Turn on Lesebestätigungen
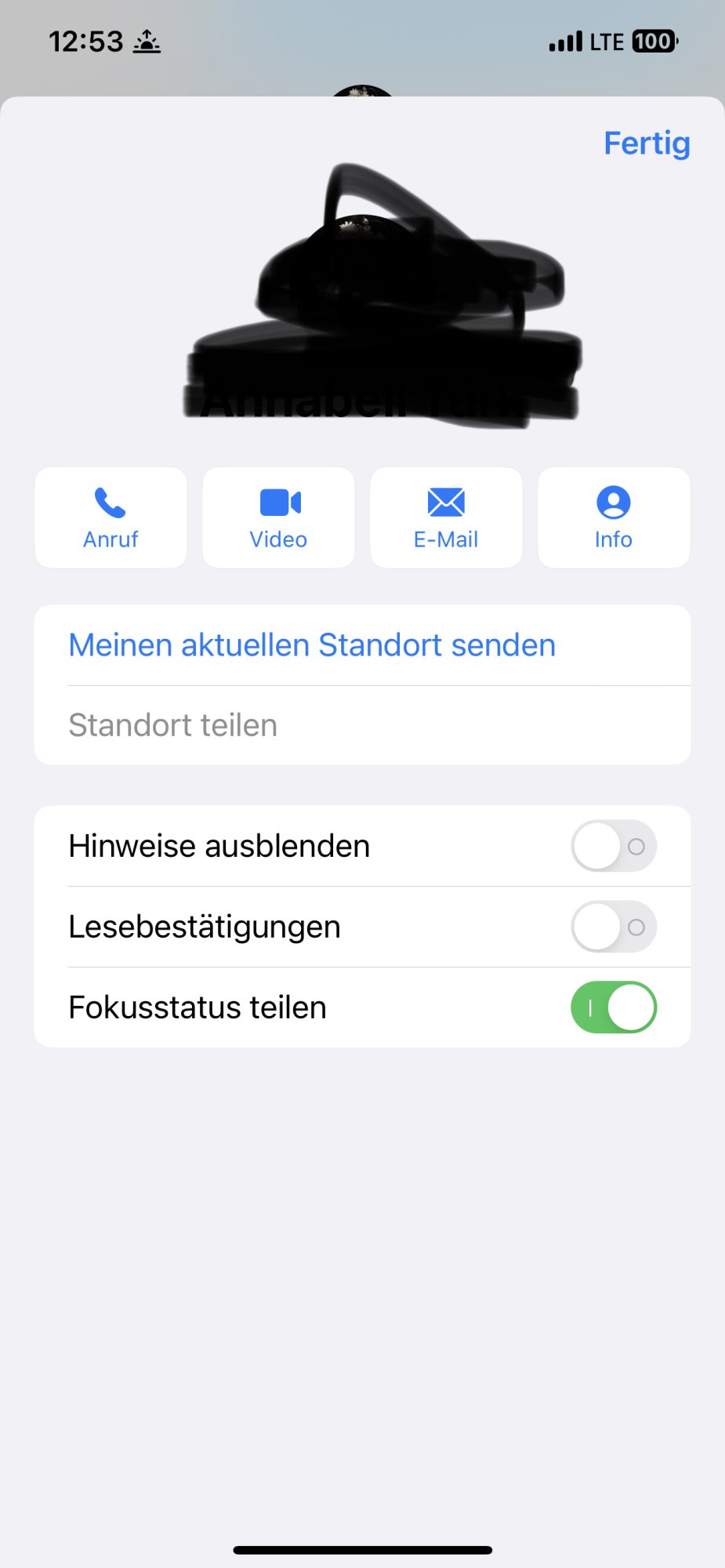Image resolution: width=725 pixels, height=1568 pixels. pos(613,927)
